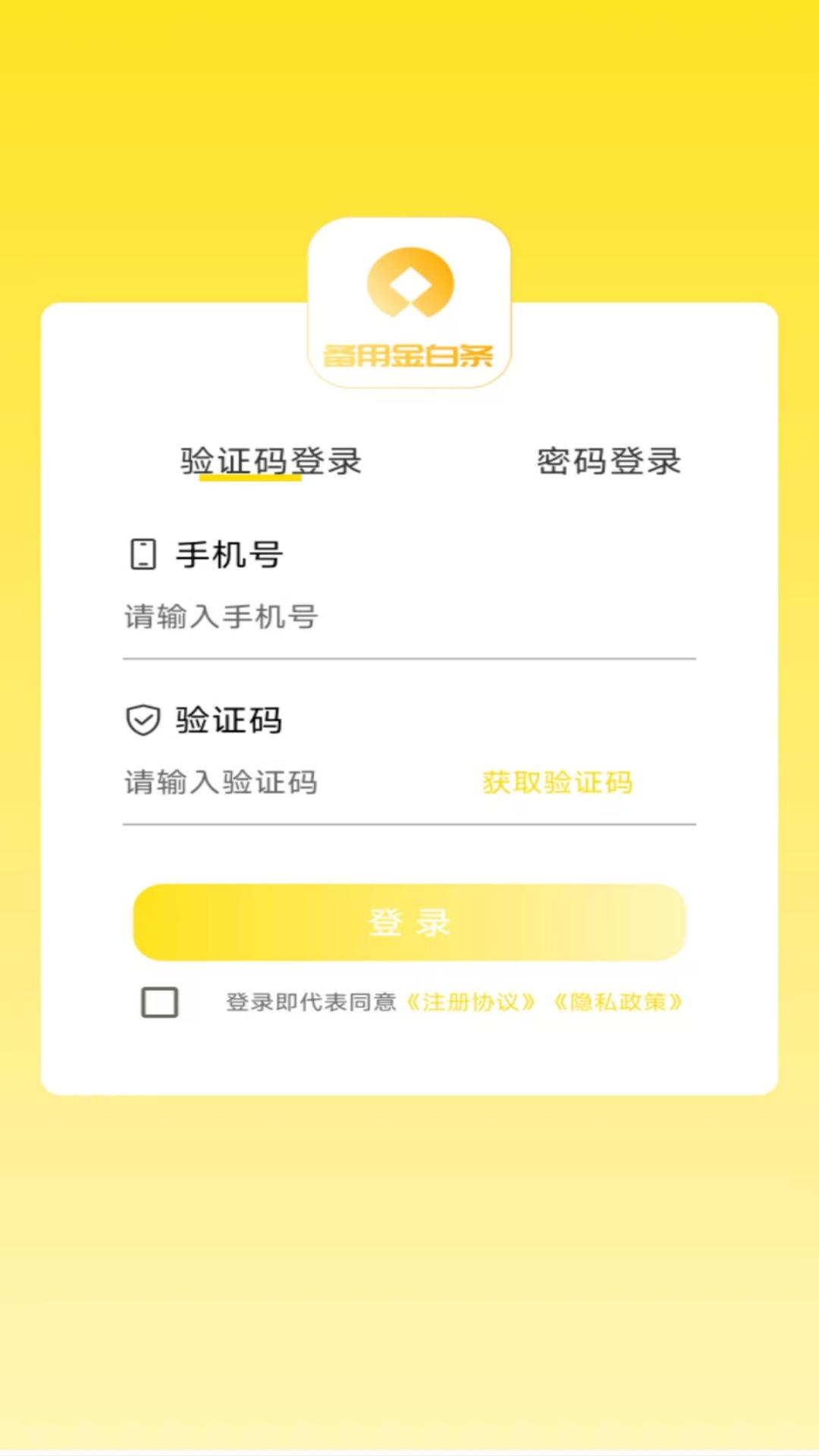Image resolution: width=819 pixels, height=1456 pixels.
Task: Check the agreement consent checkbox
Action: click(x=158, y=1003)
